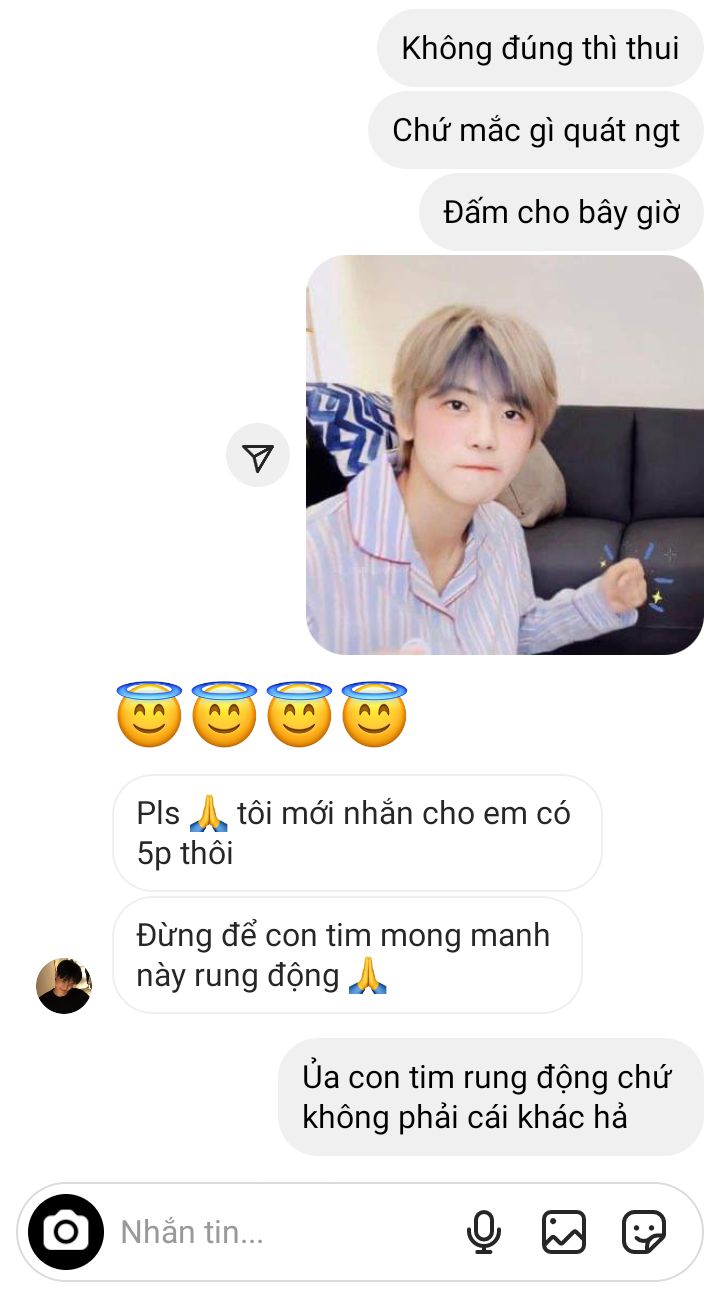Forward the photo using paper plane icon
The height and width of the screenshot is (1290, 720).
tap(258, 457)
